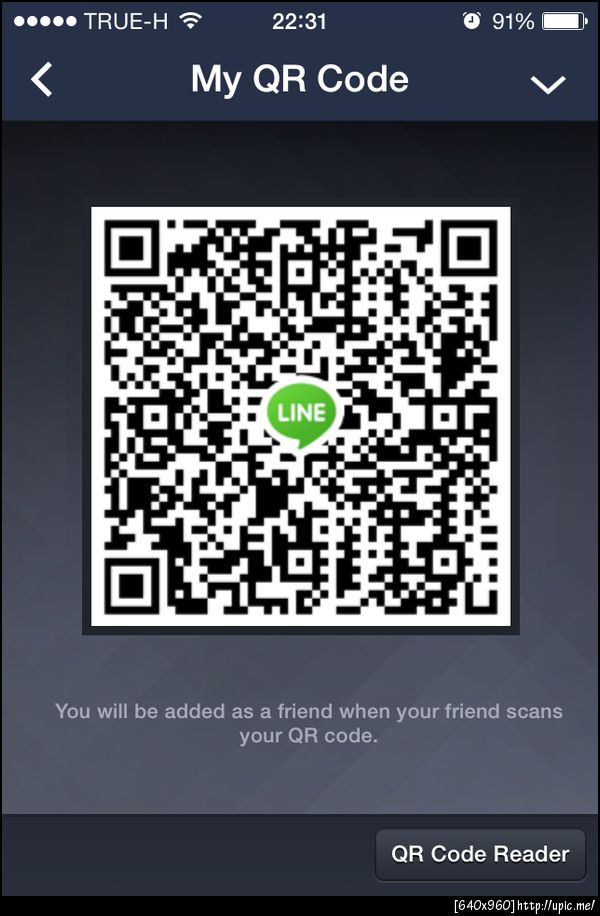
Task: Go back from My QR Code
Action: point(41,80)
